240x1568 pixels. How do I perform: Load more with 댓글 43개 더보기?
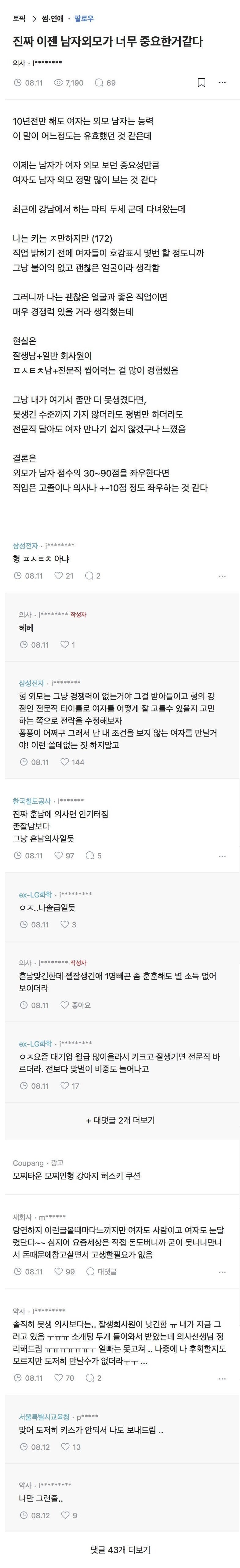point(120,1550)
